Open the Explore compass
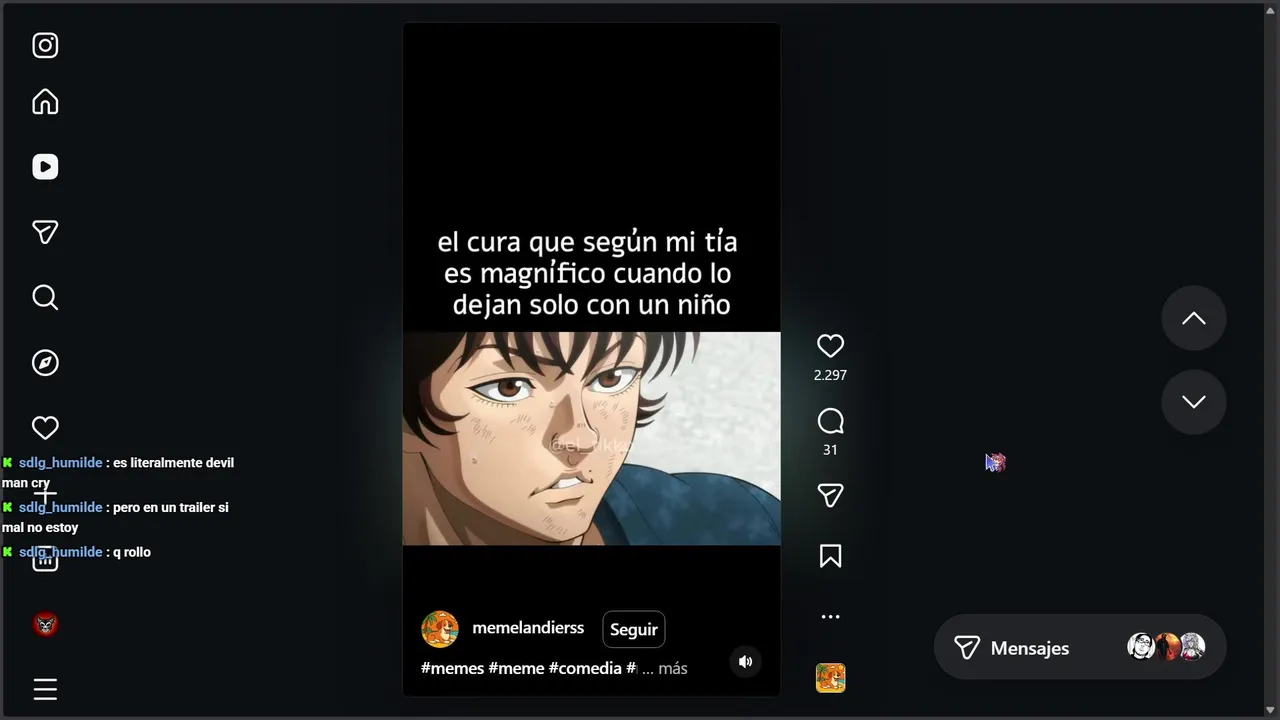This screenshot has height=720, width=1280. (x=45, y=362)
